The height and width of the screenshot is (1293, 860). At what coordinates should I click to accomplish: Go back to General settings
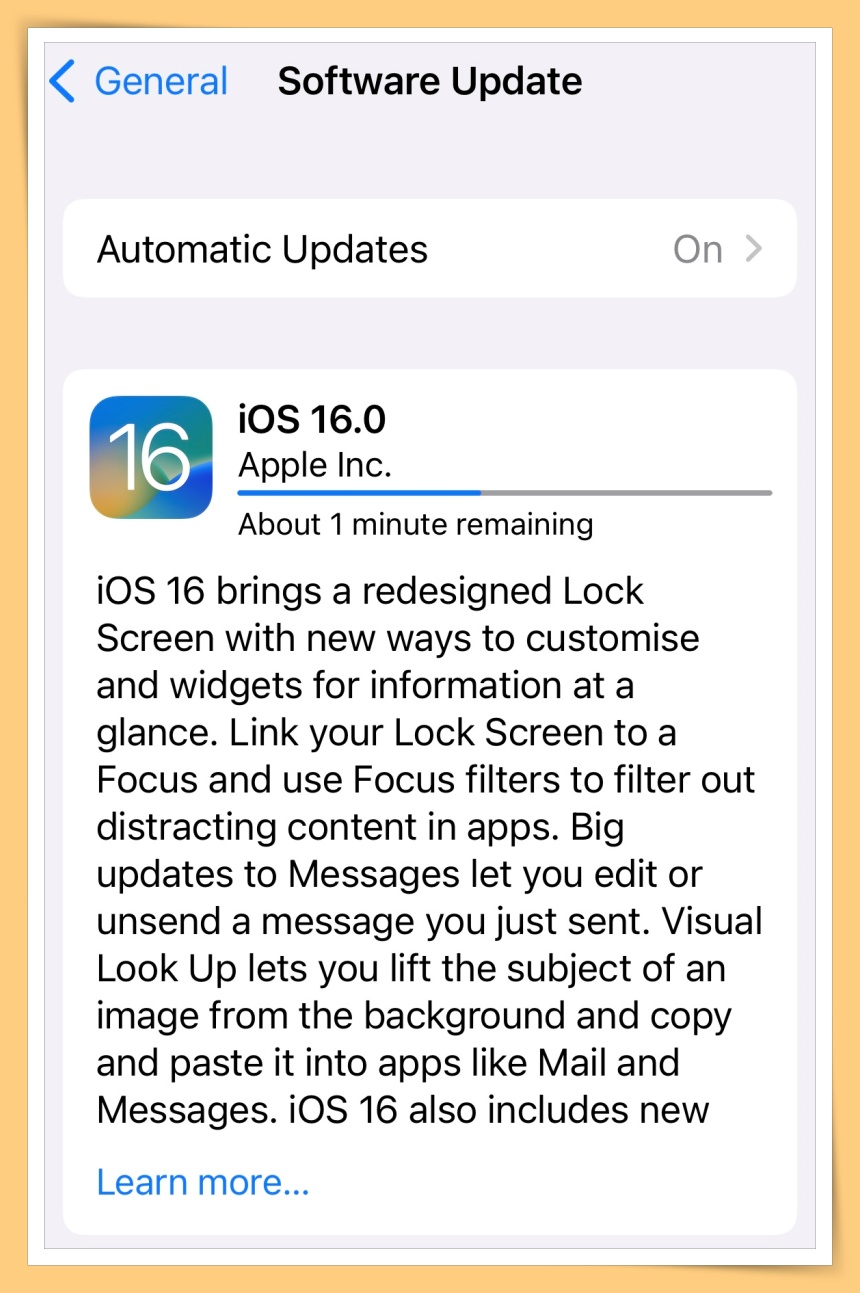(139, 81)
